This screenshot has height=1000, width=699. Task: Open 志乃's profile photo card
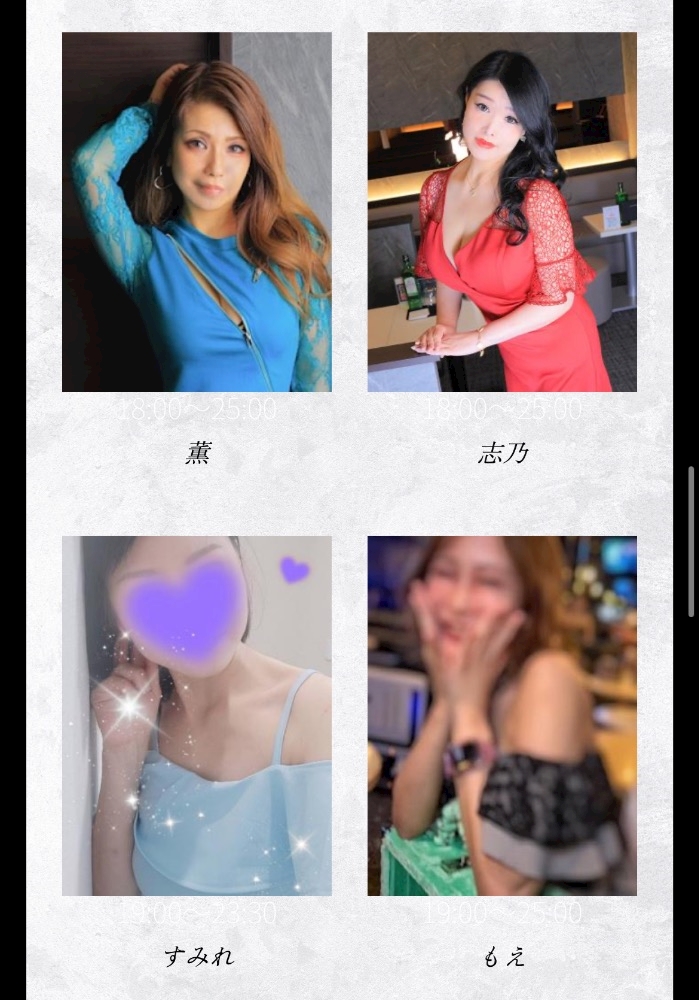pyautogui.click(x=502, y=212)
